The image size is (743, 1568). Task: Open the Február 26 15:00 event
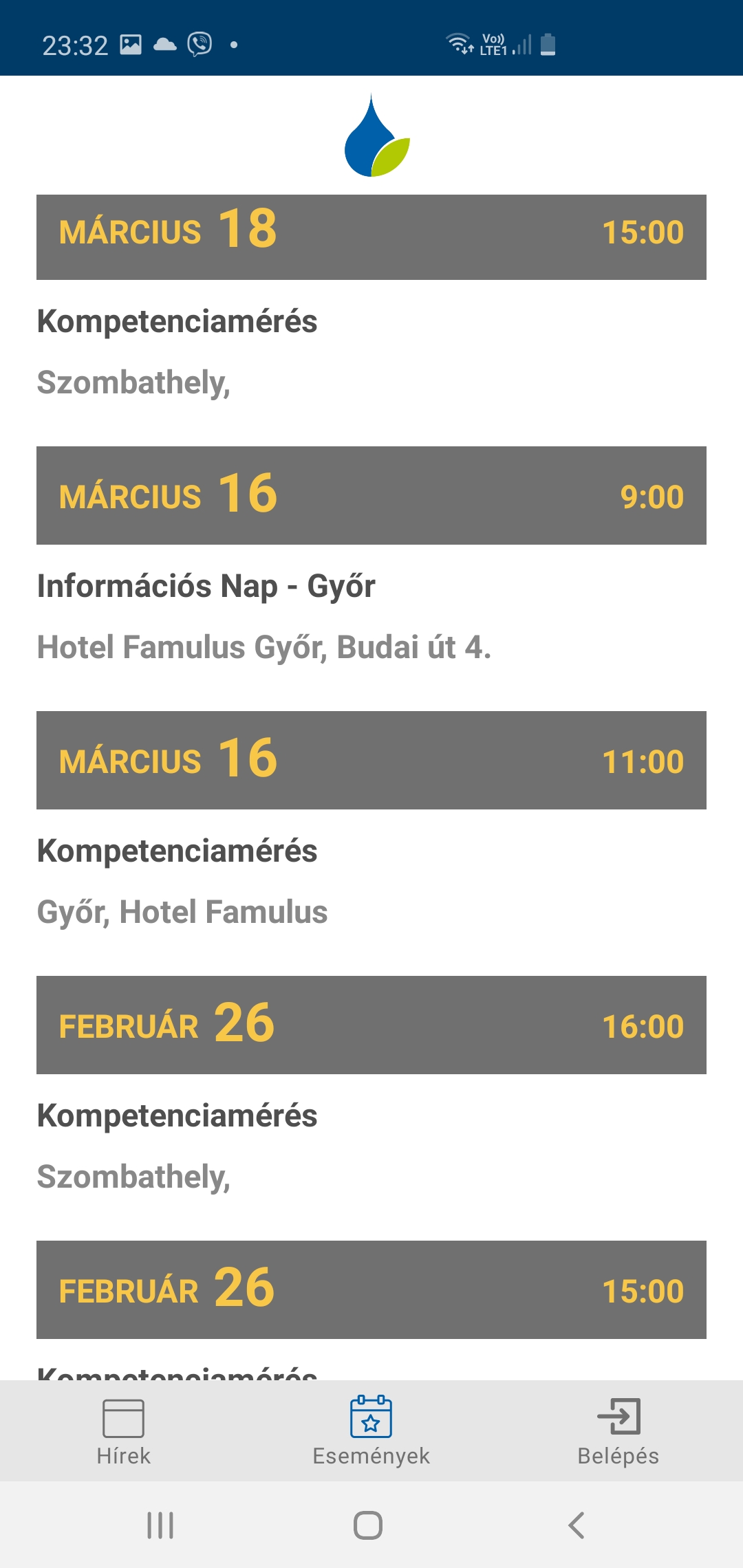pyautogui.click(x=371, y=1290)
